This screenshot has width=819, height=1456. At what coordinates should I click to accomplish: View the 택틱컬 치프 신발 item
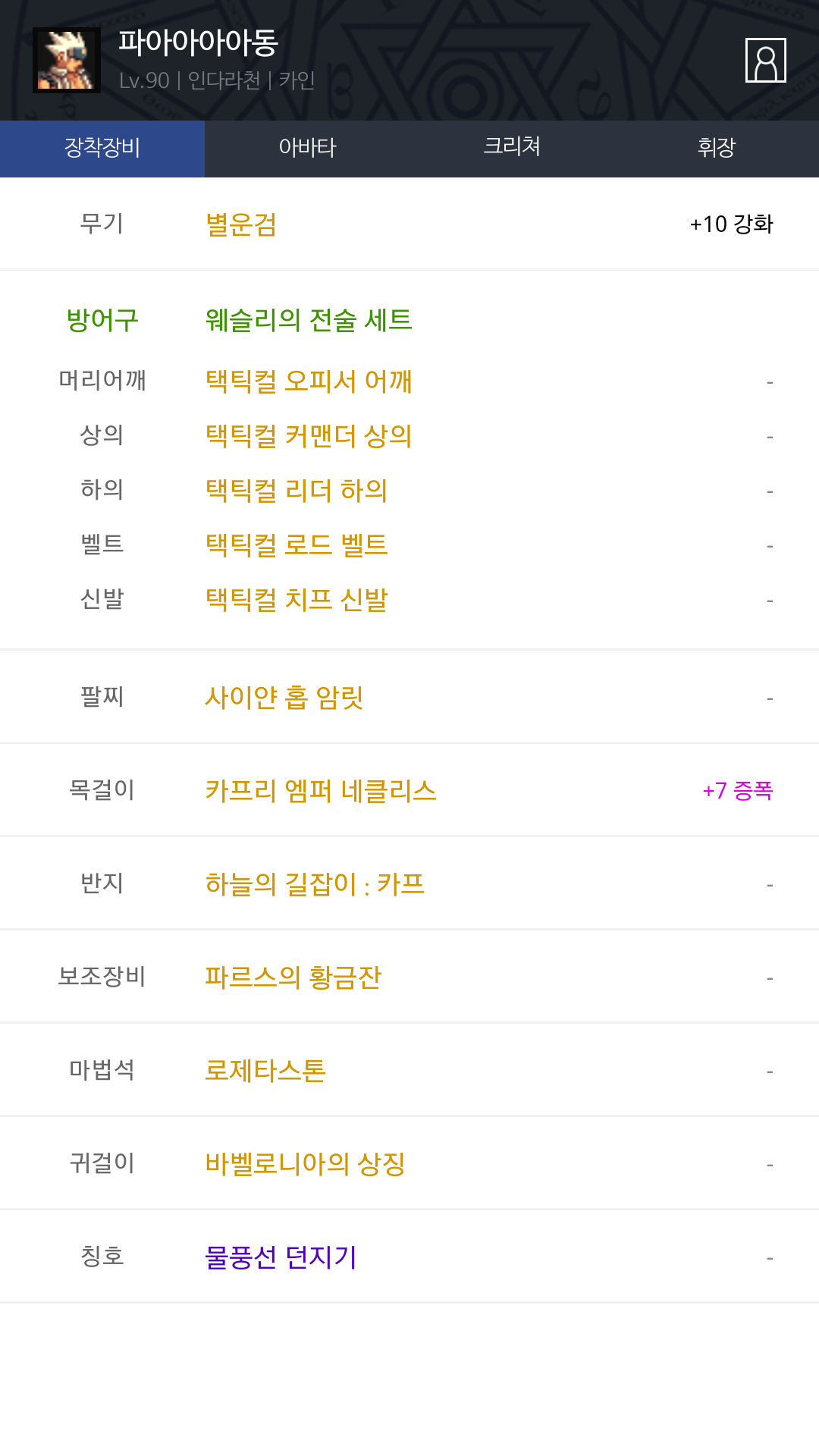tap(297, 600)
